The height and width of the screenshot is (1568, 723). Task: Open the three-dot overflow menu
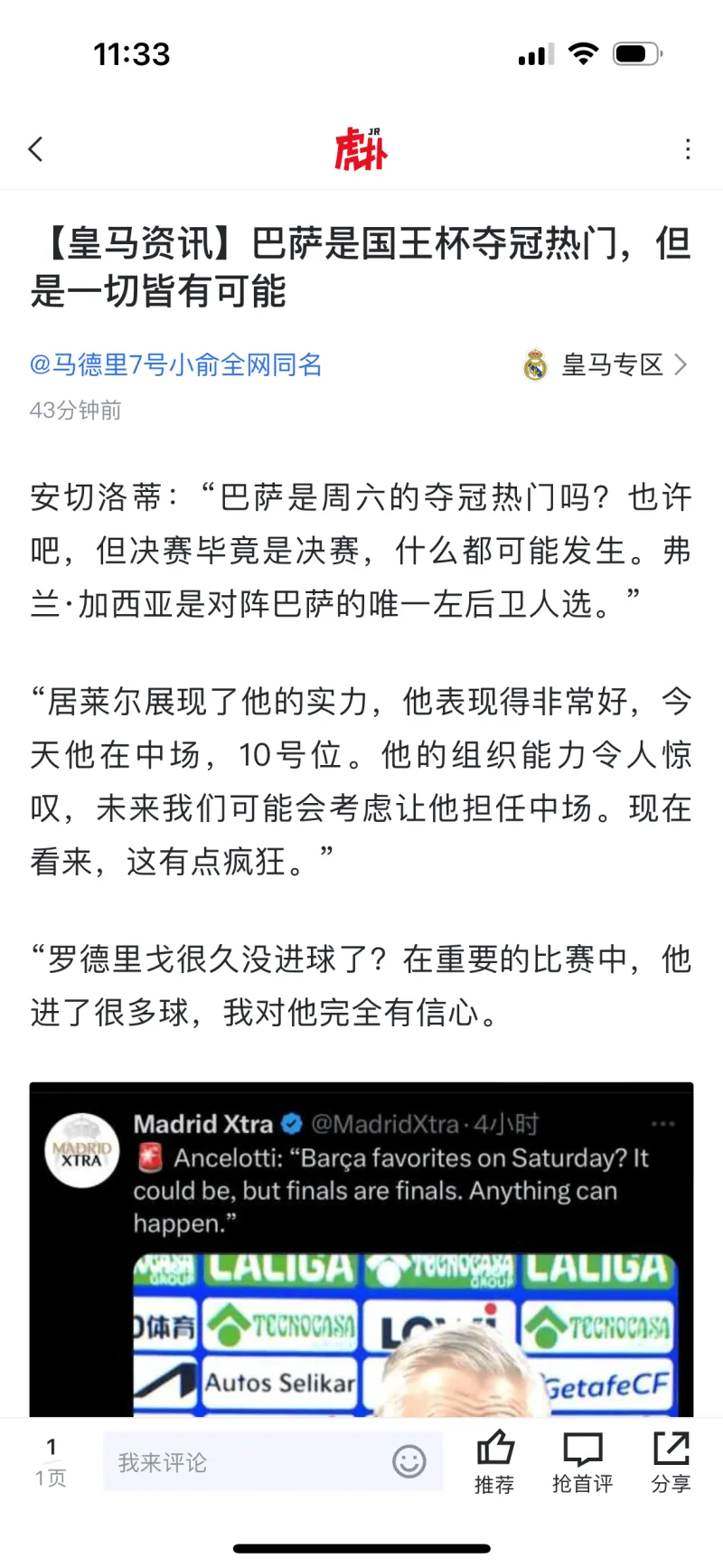688,149
